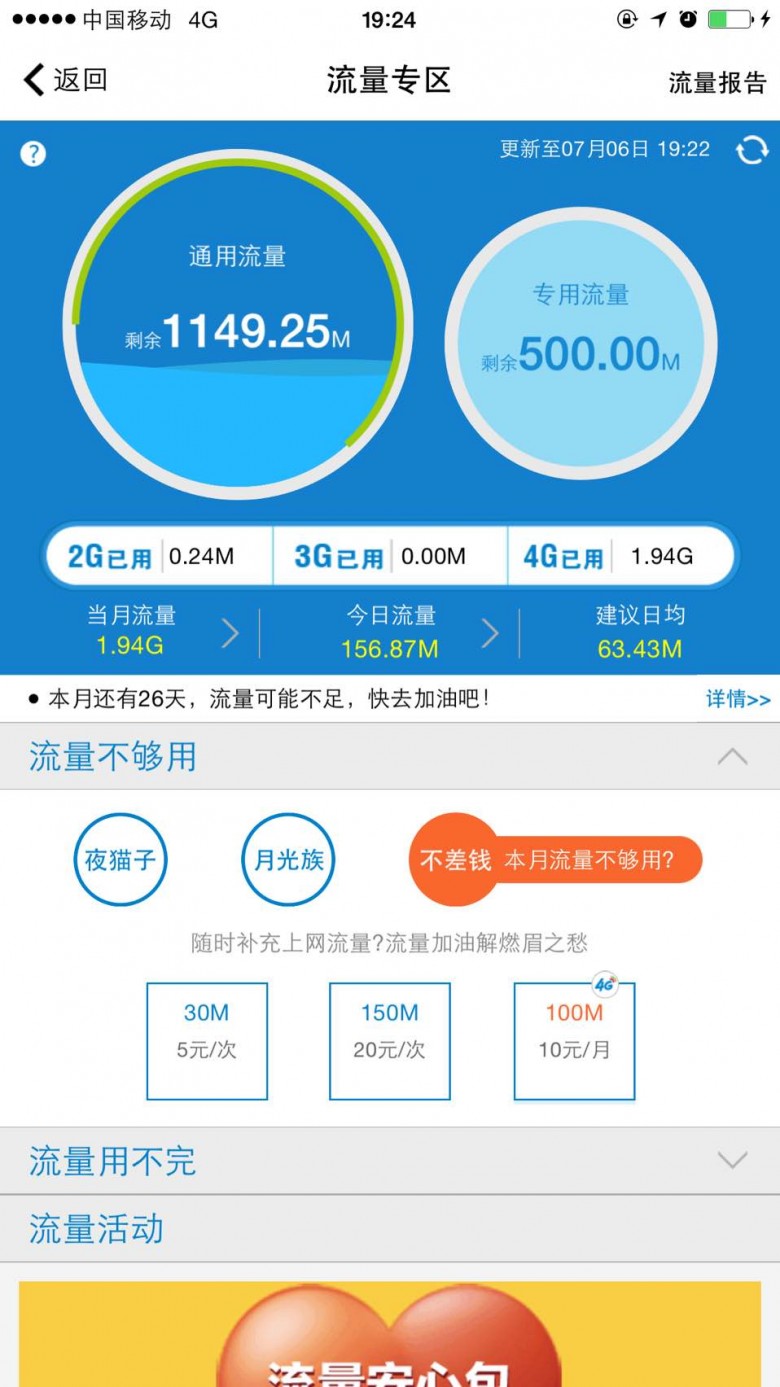The height and width of the screenshot is (1387, 780).
Task: Open 流量报告 in the top bar
Action: coord(717,82)
